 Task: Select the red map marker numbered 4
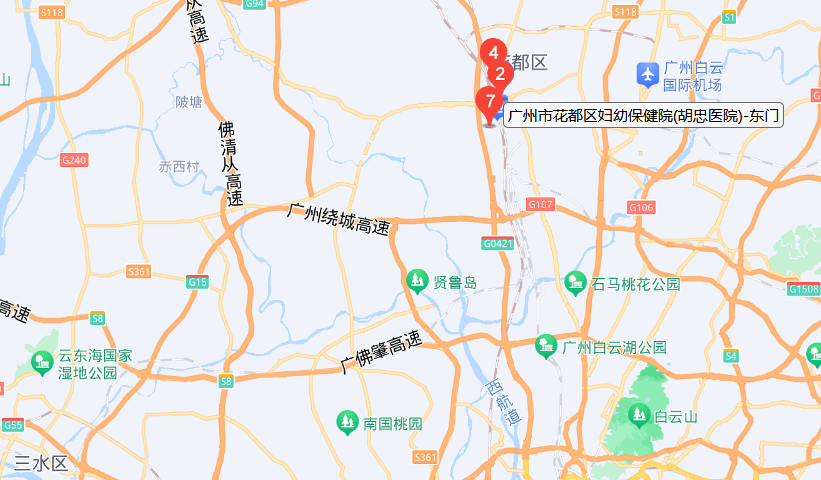point(493,52)
